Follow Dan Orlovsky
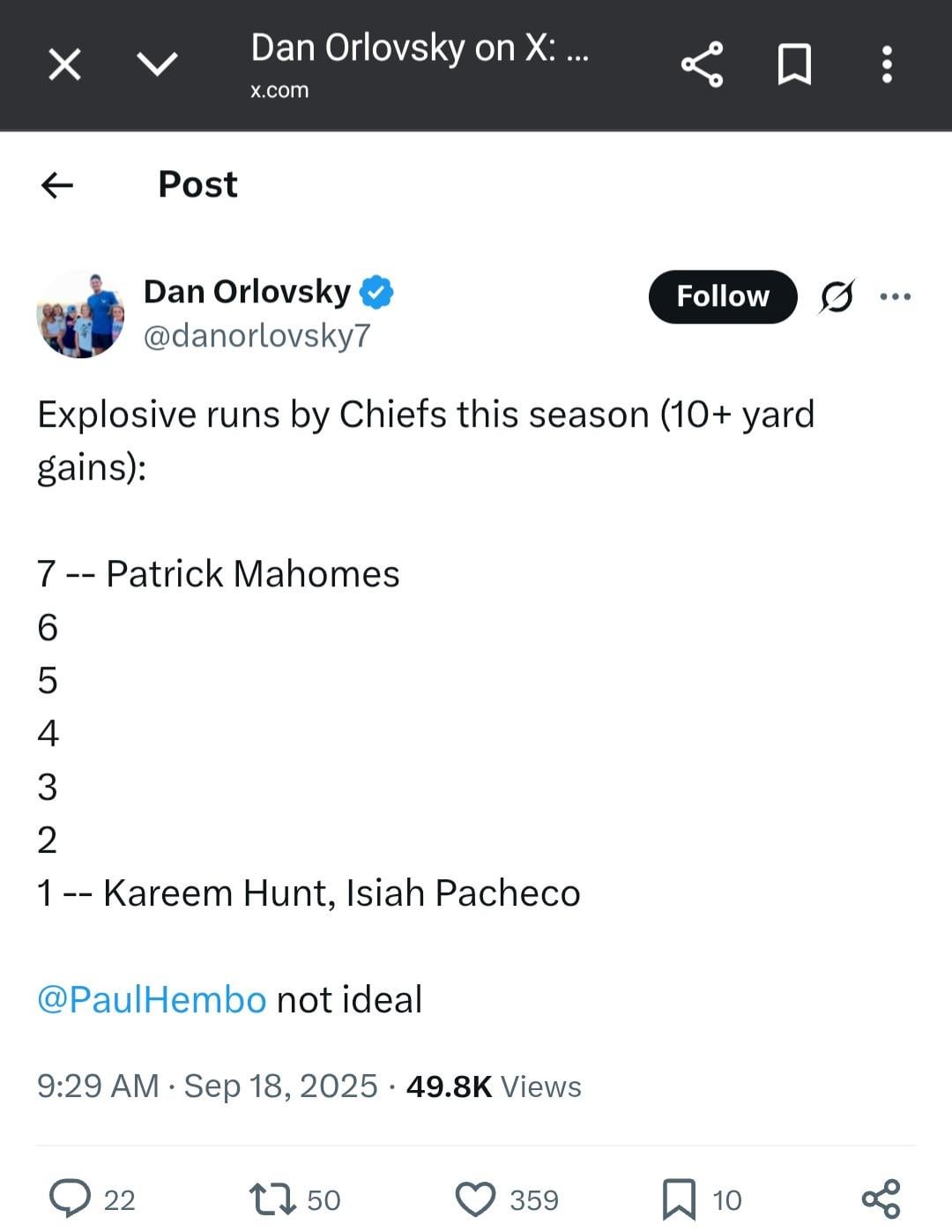The width and height of the screenshot is (952, 1232). tap(723, 296)
